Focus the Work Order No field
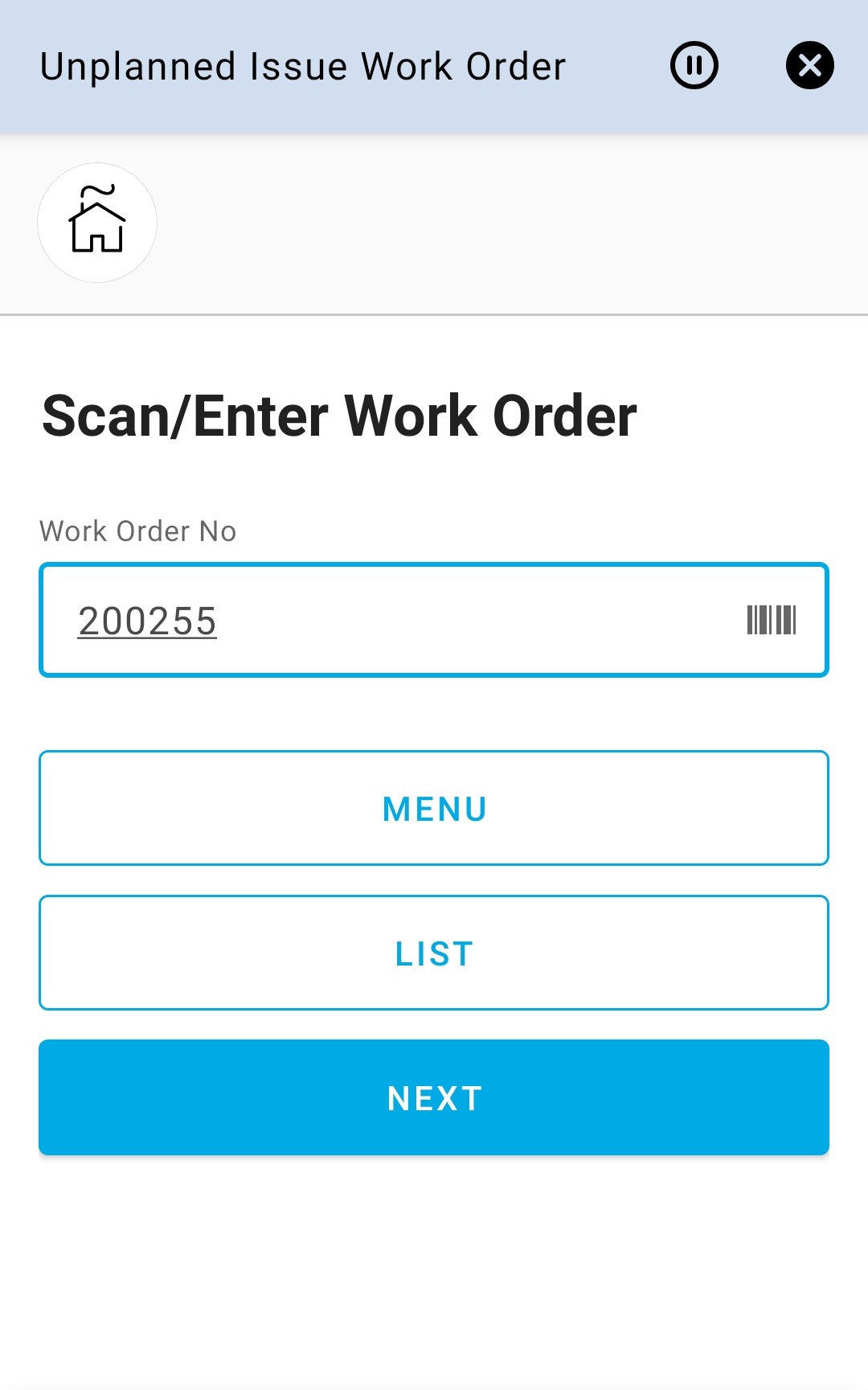 (x=386, y=621)
